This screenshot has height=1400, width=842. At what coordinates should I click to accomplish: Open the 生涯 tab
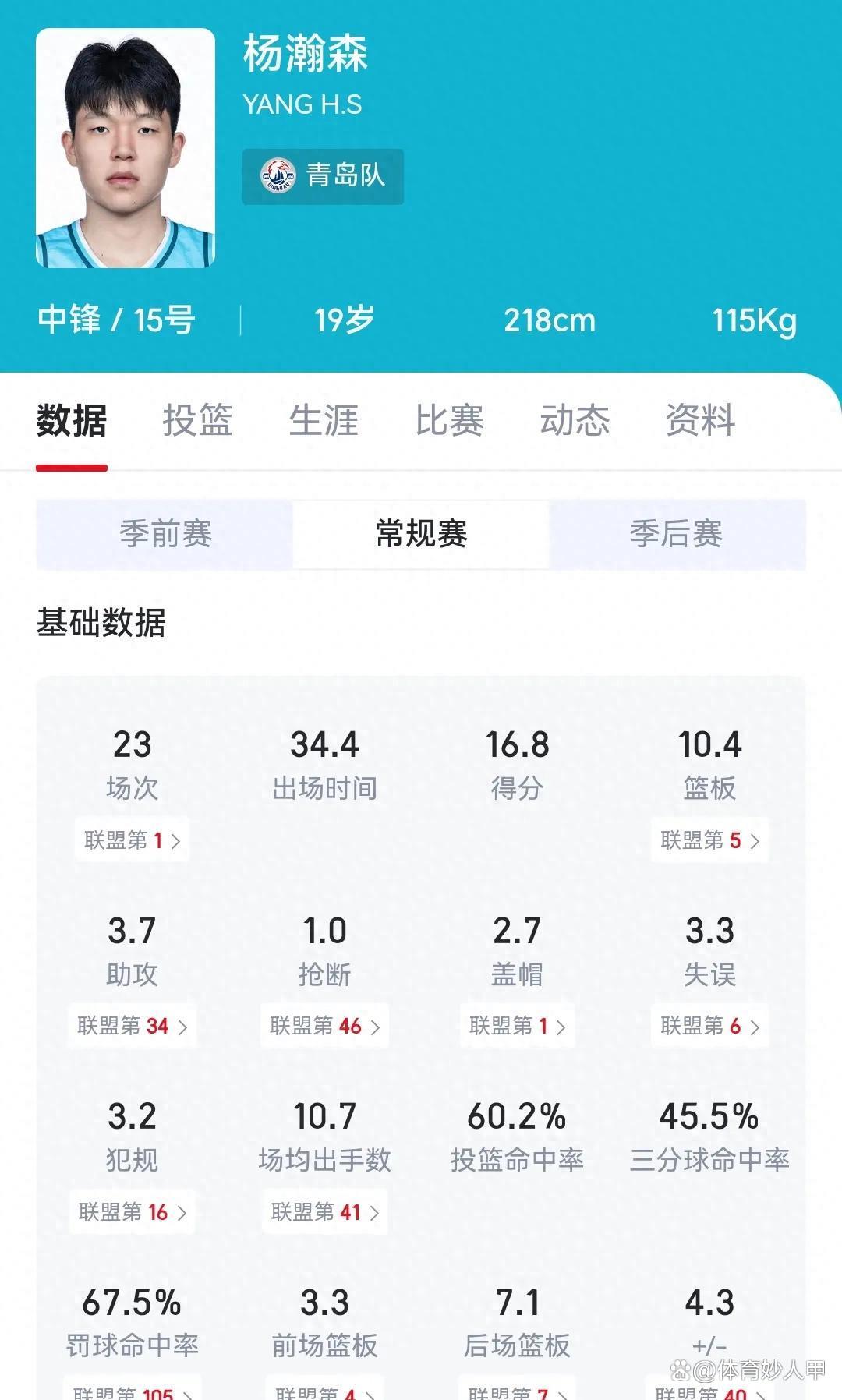[324, 421]
